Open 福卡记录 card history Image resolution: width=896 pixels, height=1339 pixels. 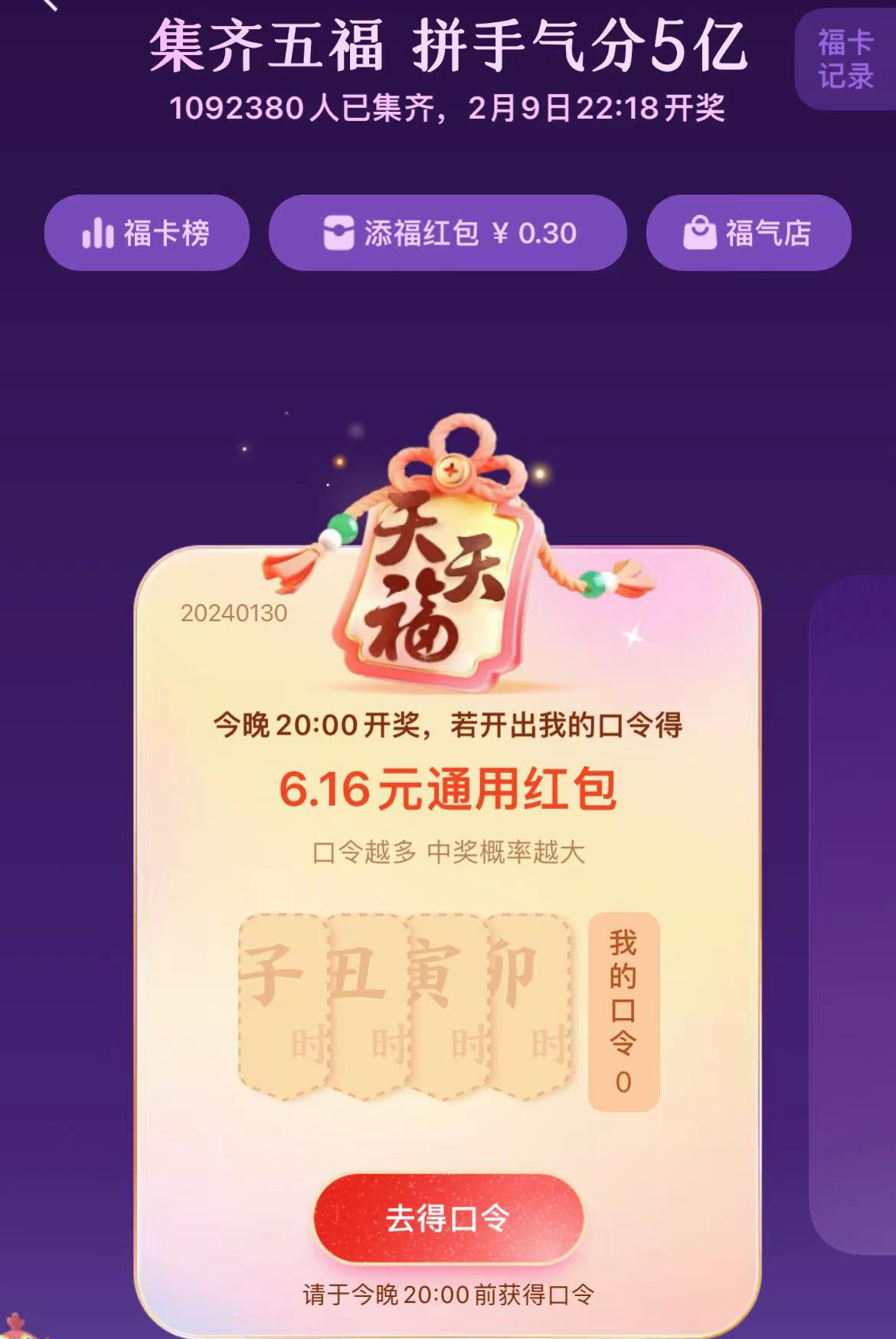click(845, 60)
